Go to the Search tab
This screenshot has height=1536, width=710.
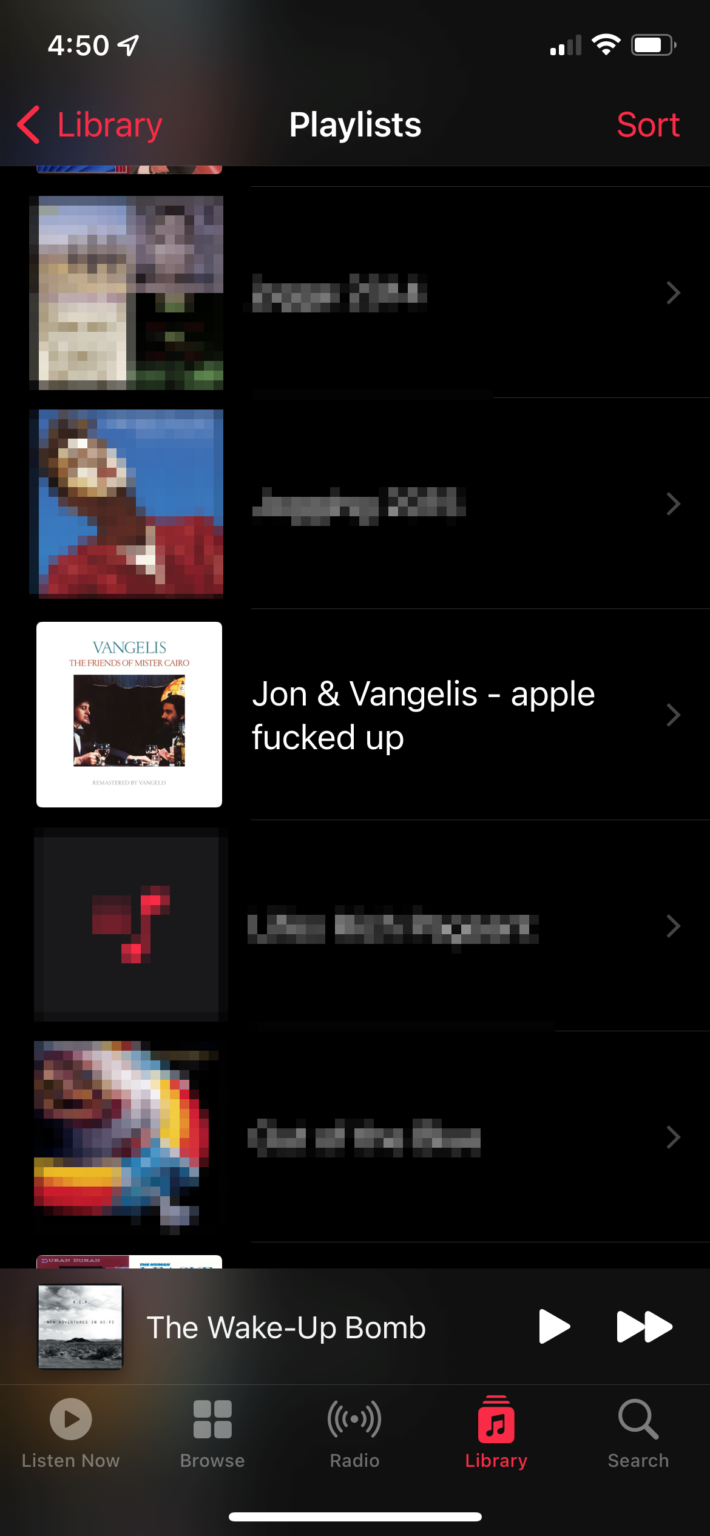tap(638, 1433)
